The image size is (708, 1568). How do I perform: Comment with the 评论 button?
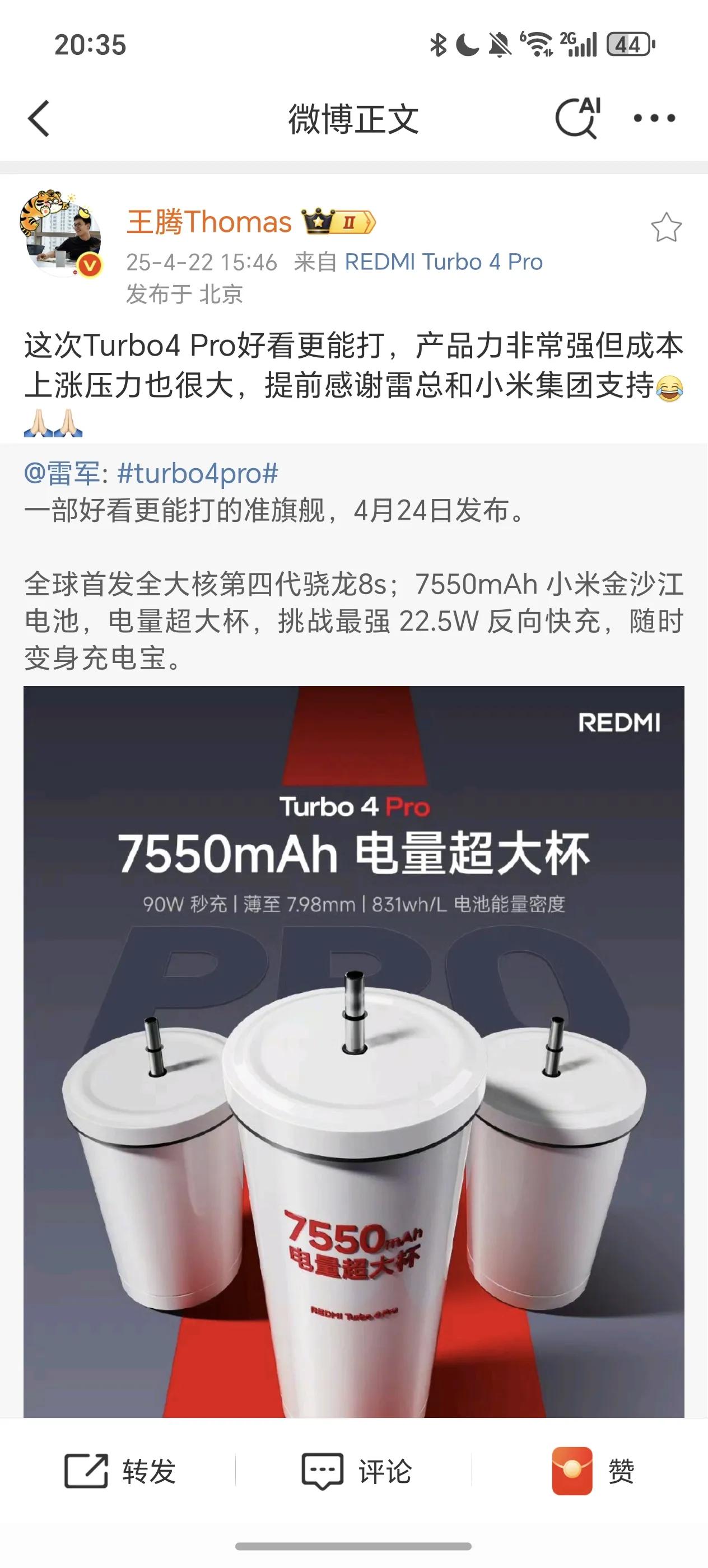(357, 1472)
